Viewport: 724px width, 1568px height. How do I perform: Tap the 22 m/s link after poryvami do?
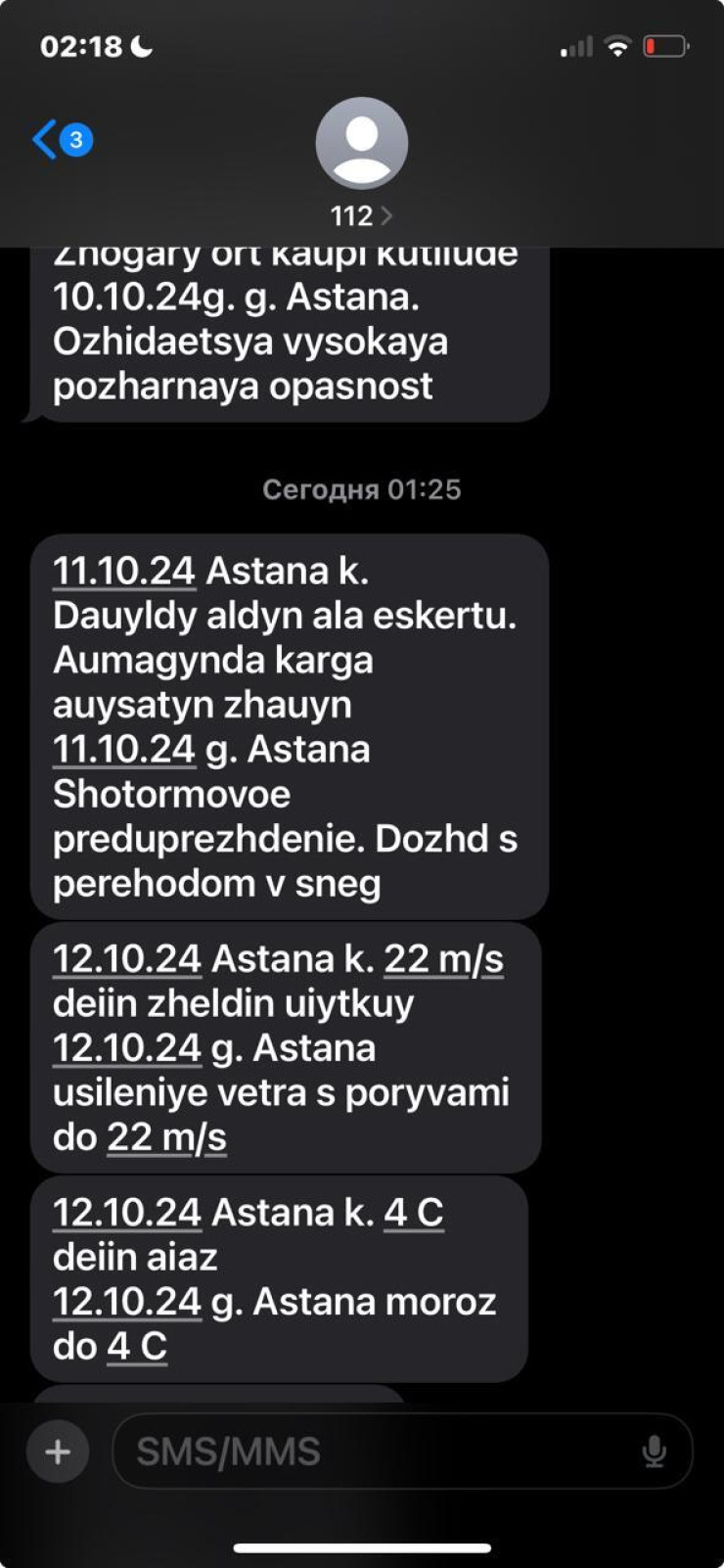click(166, 1137)
